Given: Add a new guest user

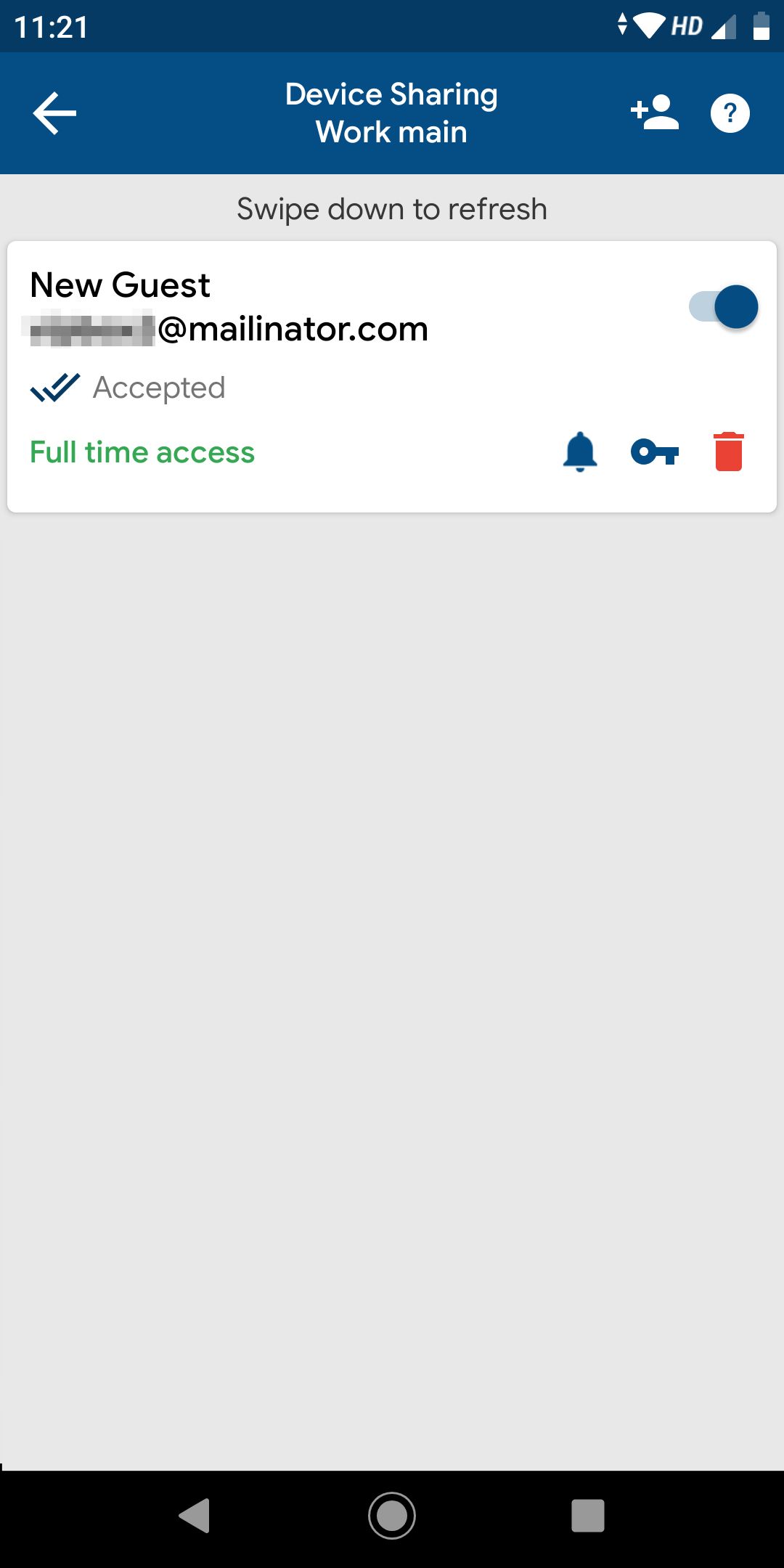Looking at the screenshot, I should tap(655, 113).
